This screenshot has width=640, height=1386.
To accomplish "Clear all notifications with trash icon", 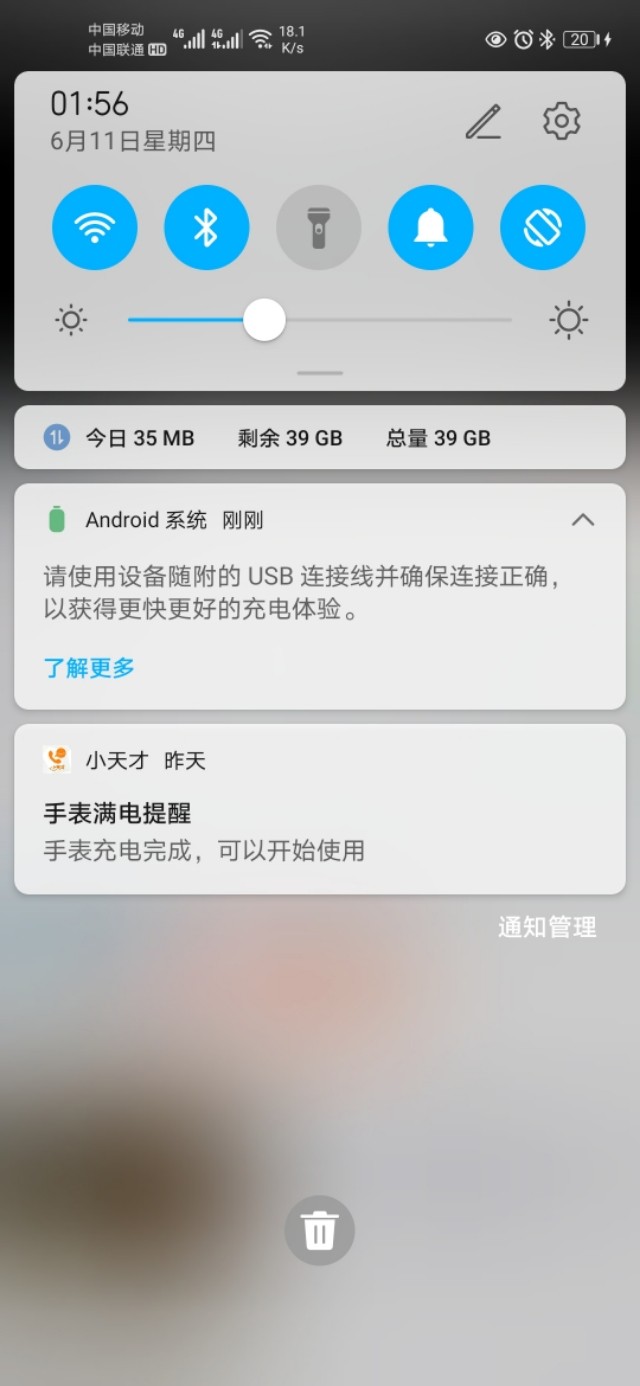I will click(x=319, y=1230).
